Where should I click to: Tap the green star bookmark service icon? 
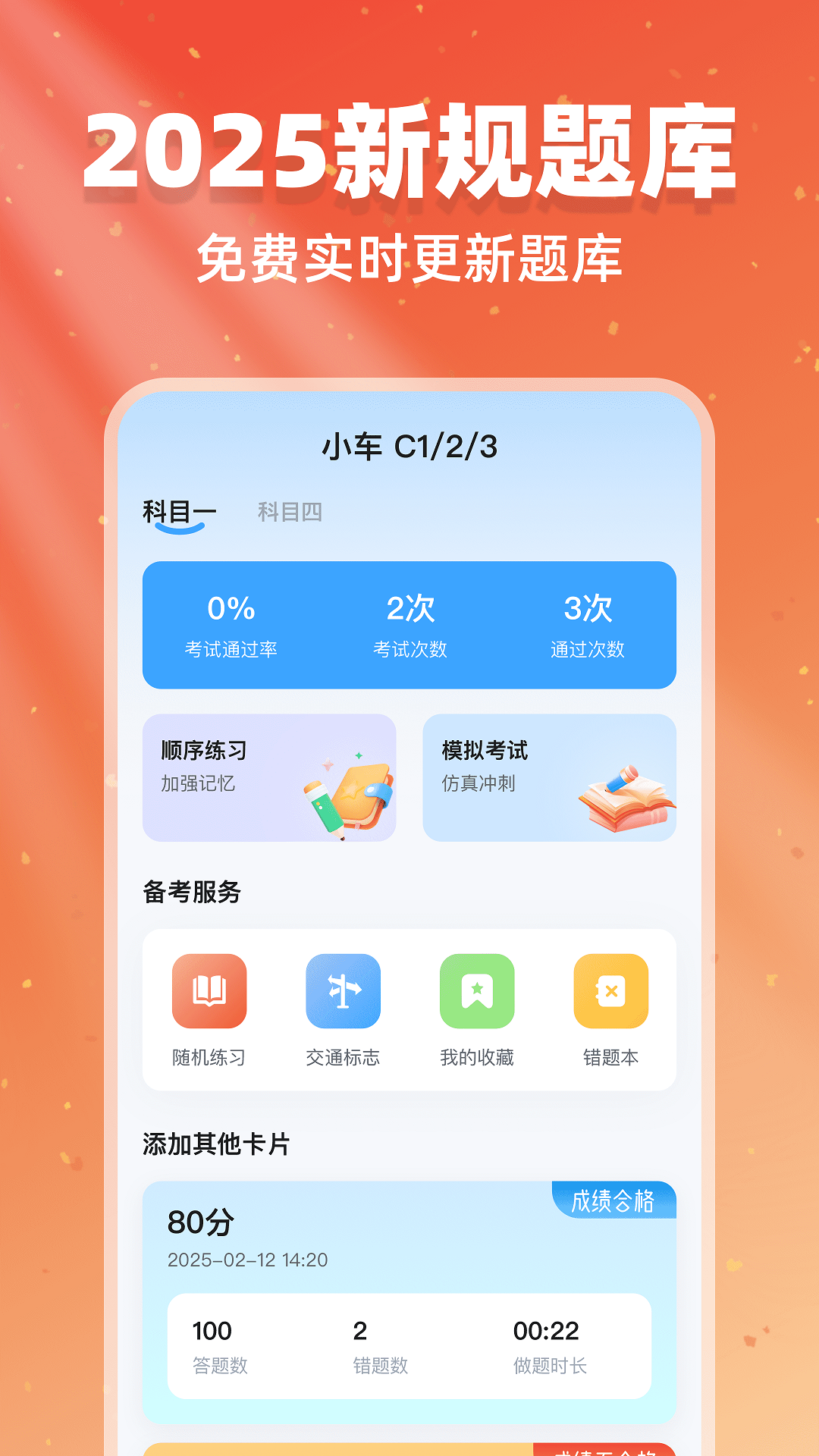(476, 990)
